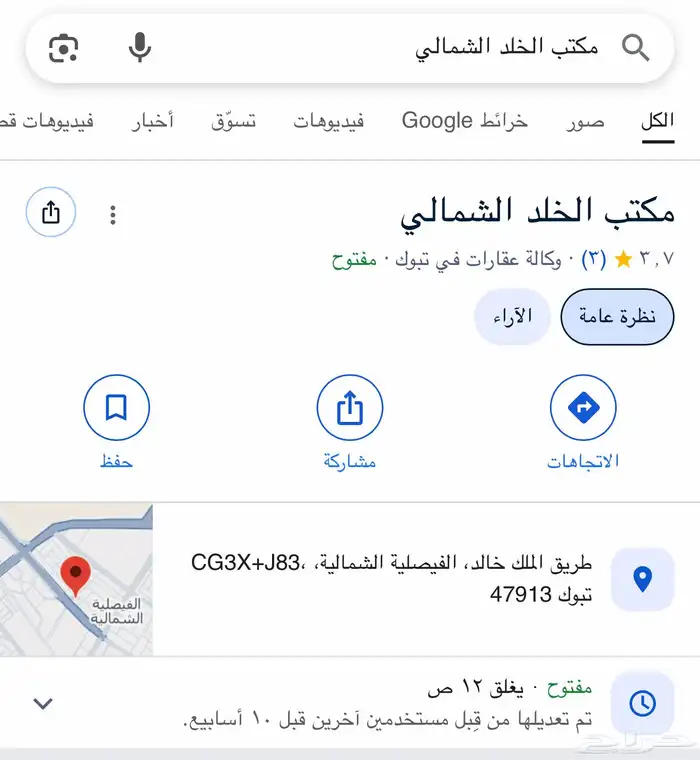Switch to the أخبار tab

point(153,122)
